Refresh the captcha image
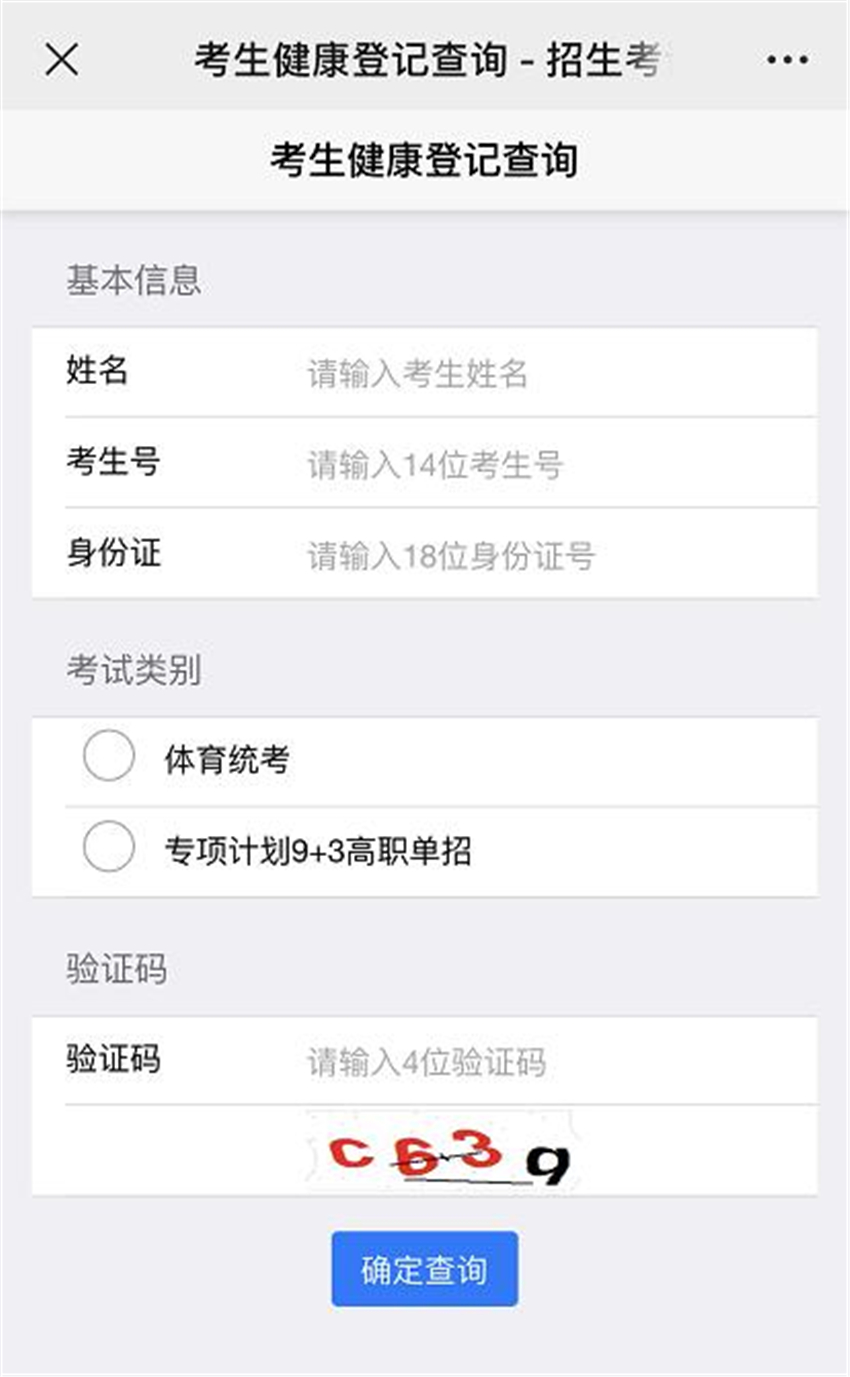Viewport: 850px width, 1377px height. (443, 1152)
